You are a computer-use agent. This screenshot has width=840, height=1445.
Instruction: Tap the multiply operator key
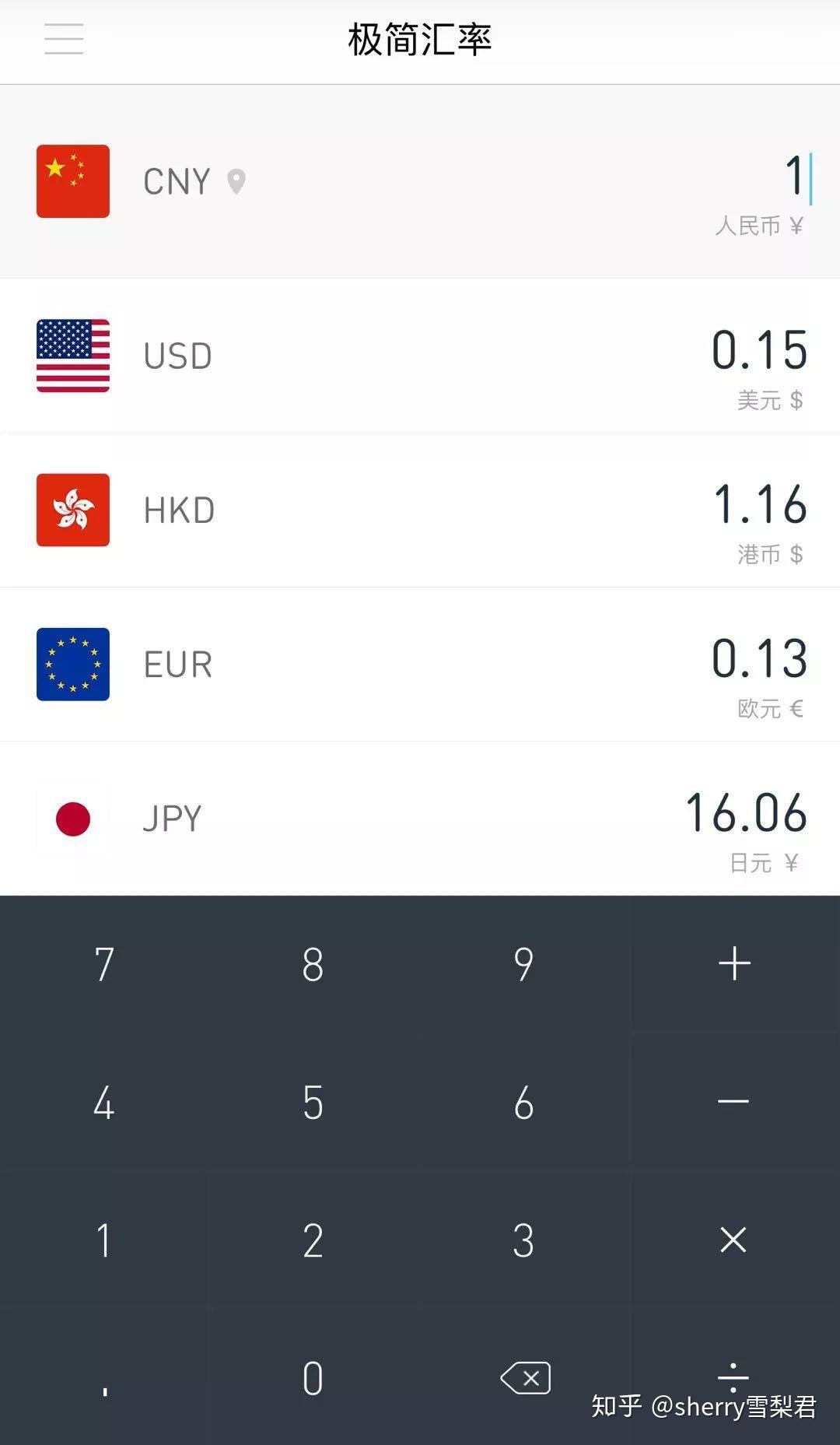[733, 1240]
